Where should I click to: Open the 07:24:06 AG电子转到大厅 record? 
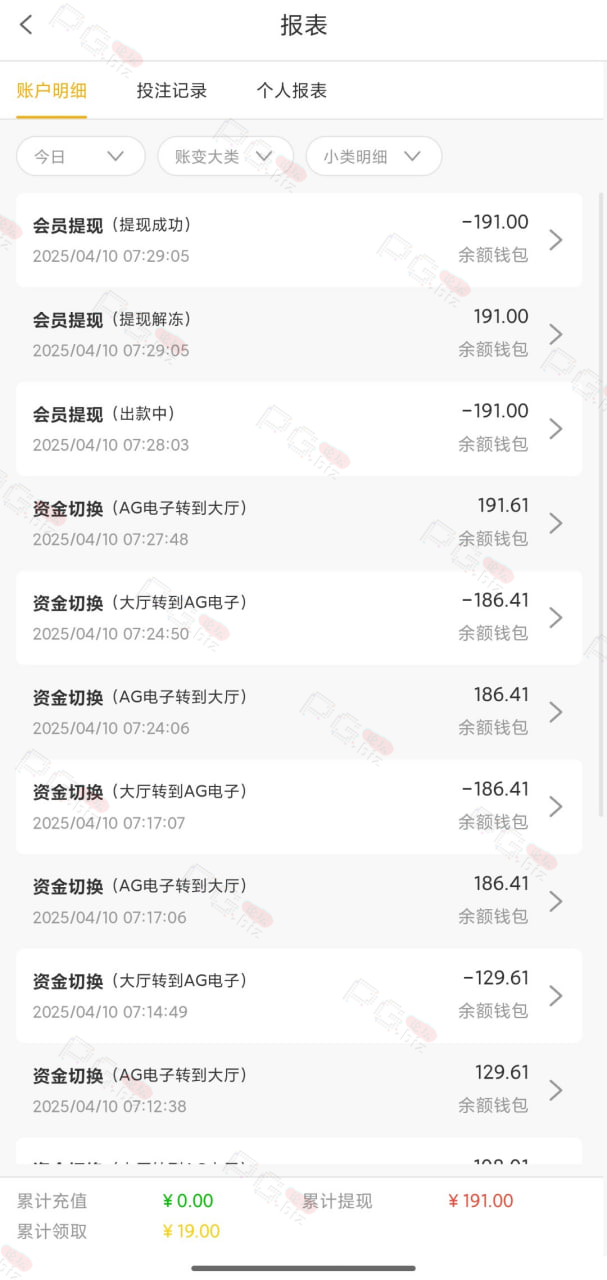point(299,712)
